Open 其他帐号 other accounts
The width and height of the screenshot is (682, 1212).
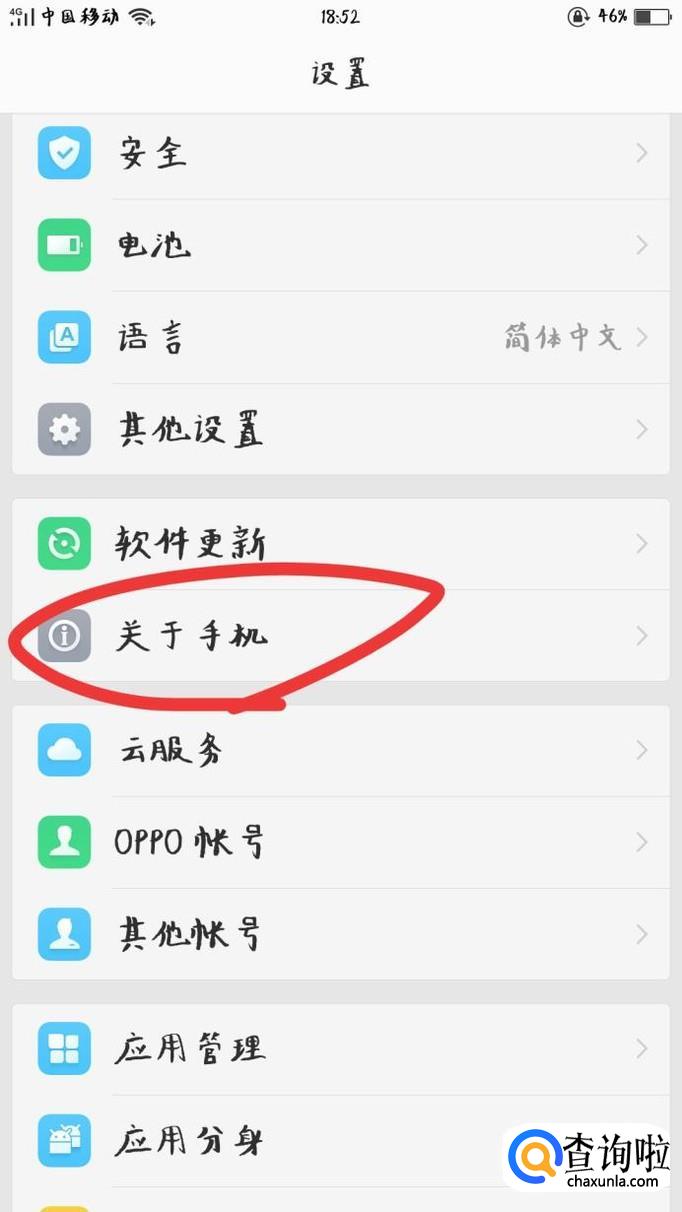click(340, 934)
